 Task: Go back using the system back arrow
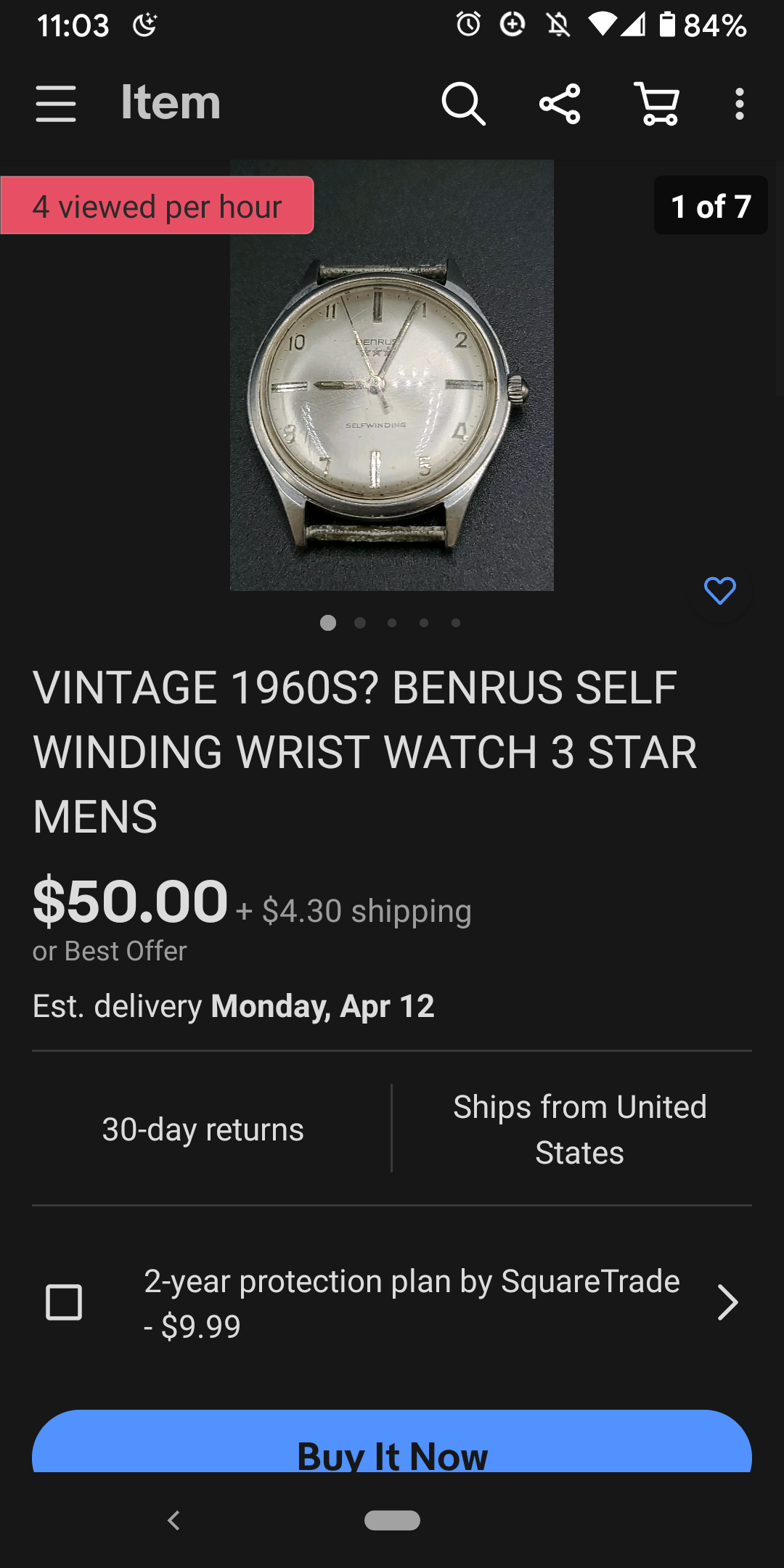173,1520
